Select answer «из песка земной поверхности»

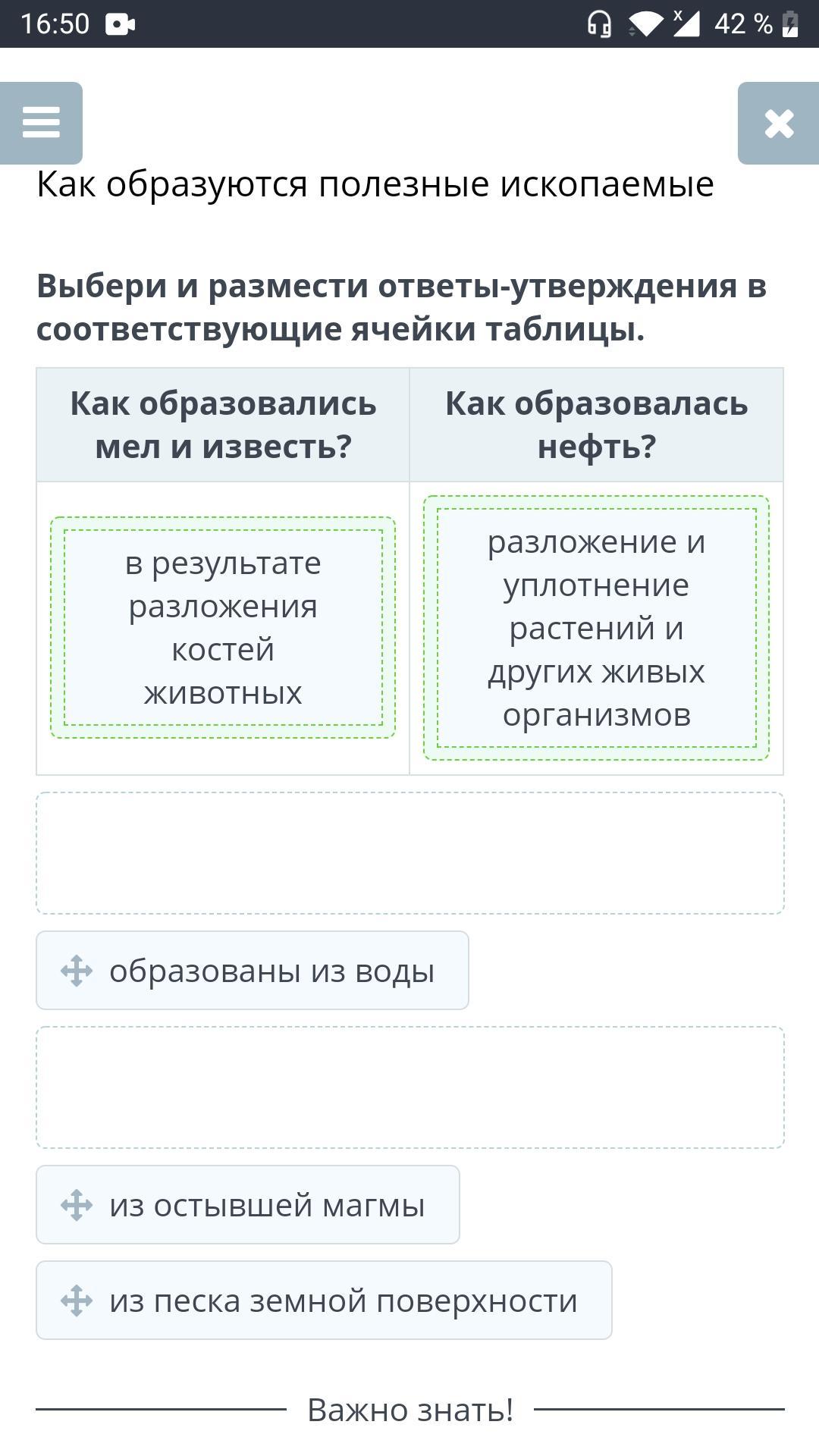click(x=324, y=1301)
